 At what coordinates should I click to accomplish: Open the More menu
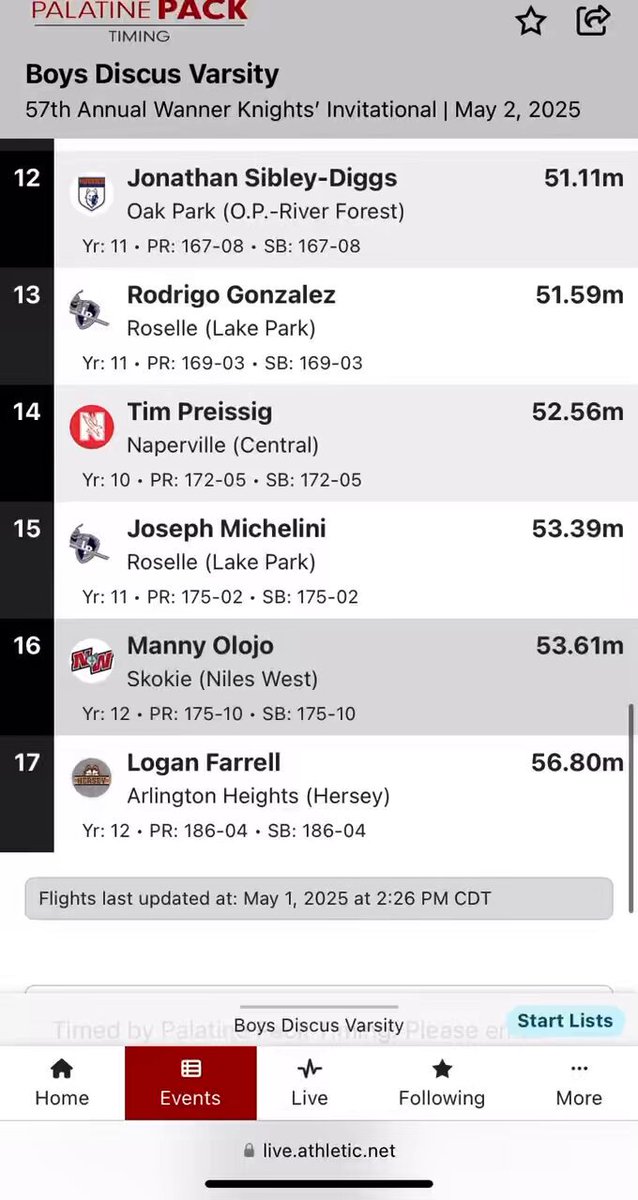coord(579,1083)
